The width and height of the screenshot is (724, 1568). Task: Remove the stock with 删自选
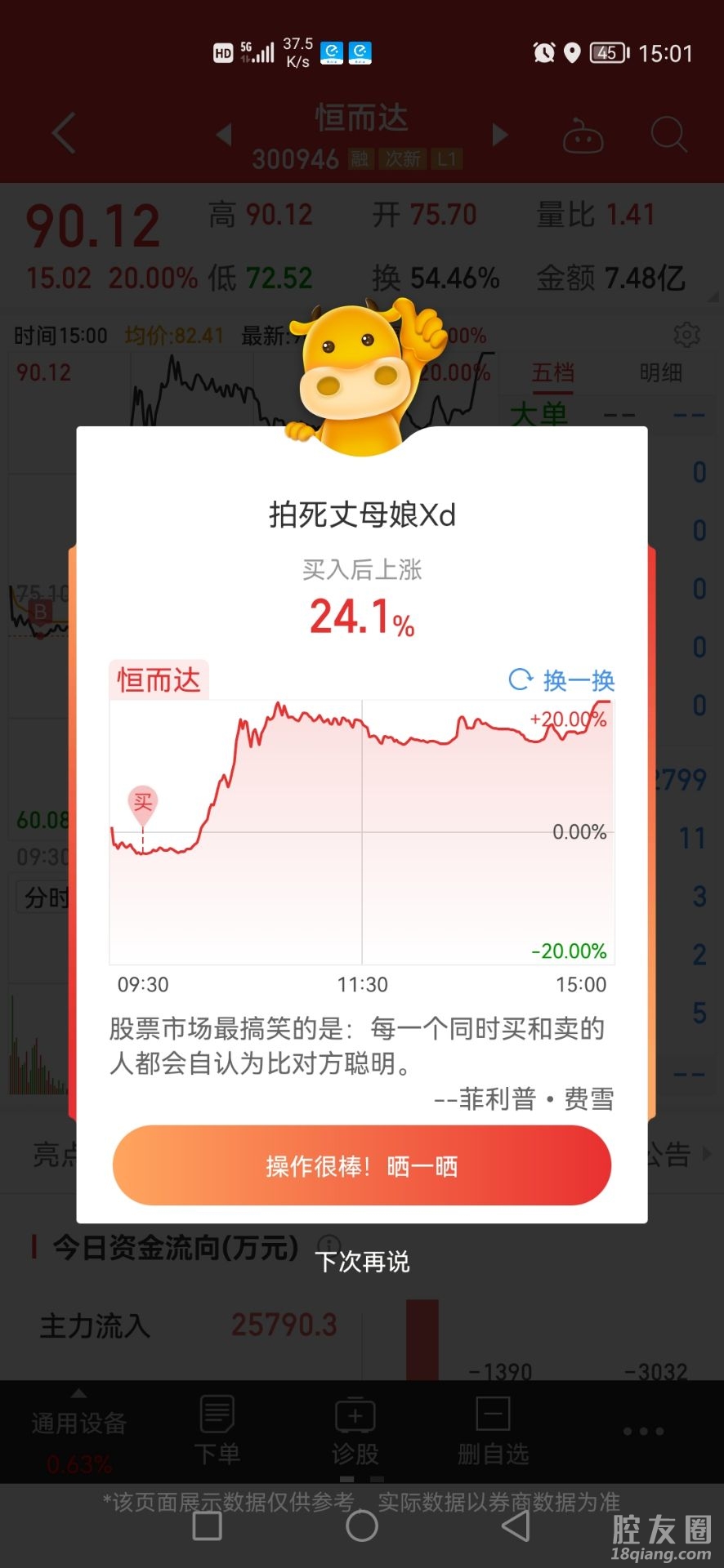coord(494,1431)
